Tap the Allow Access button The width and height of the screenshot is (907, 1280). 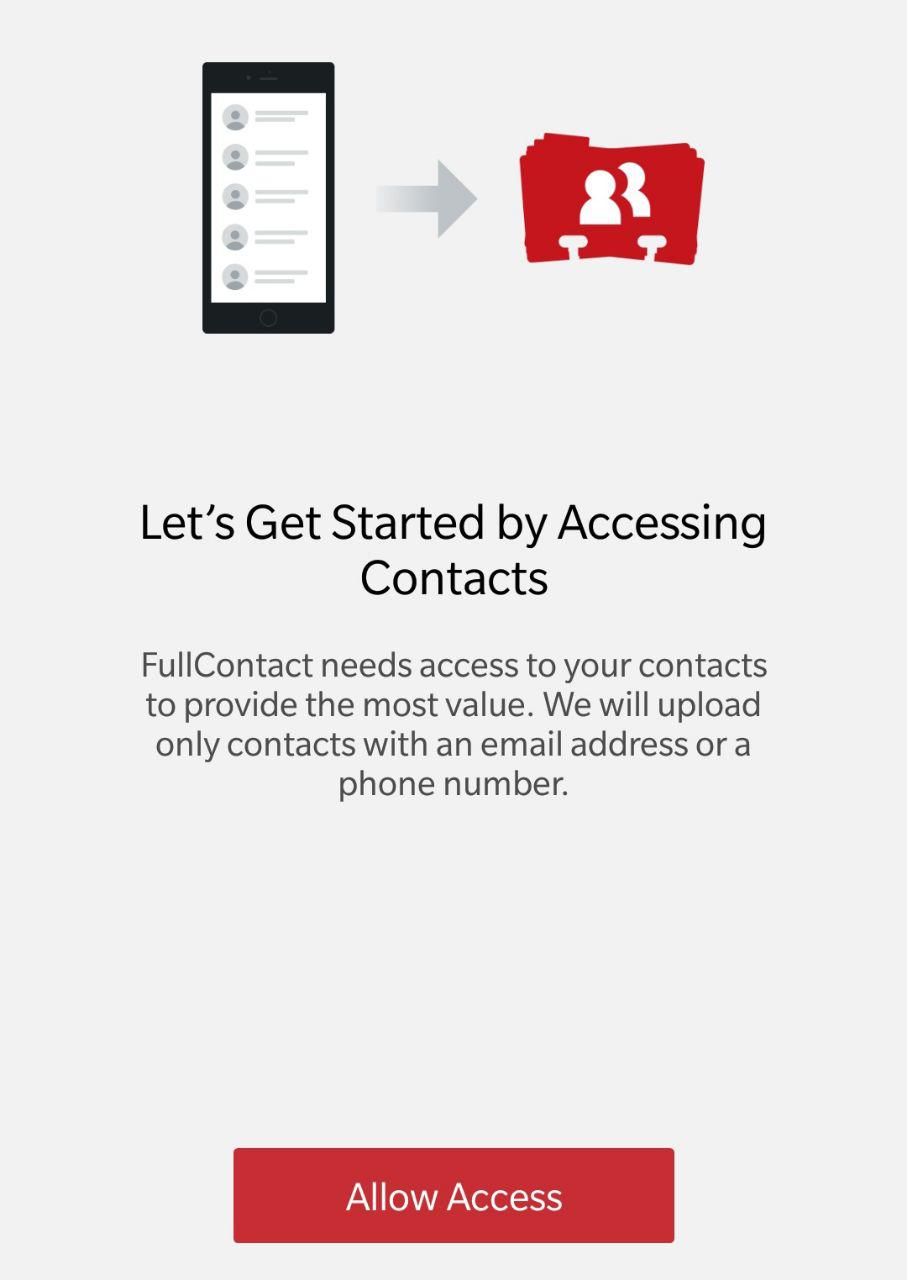(454, 1196)
